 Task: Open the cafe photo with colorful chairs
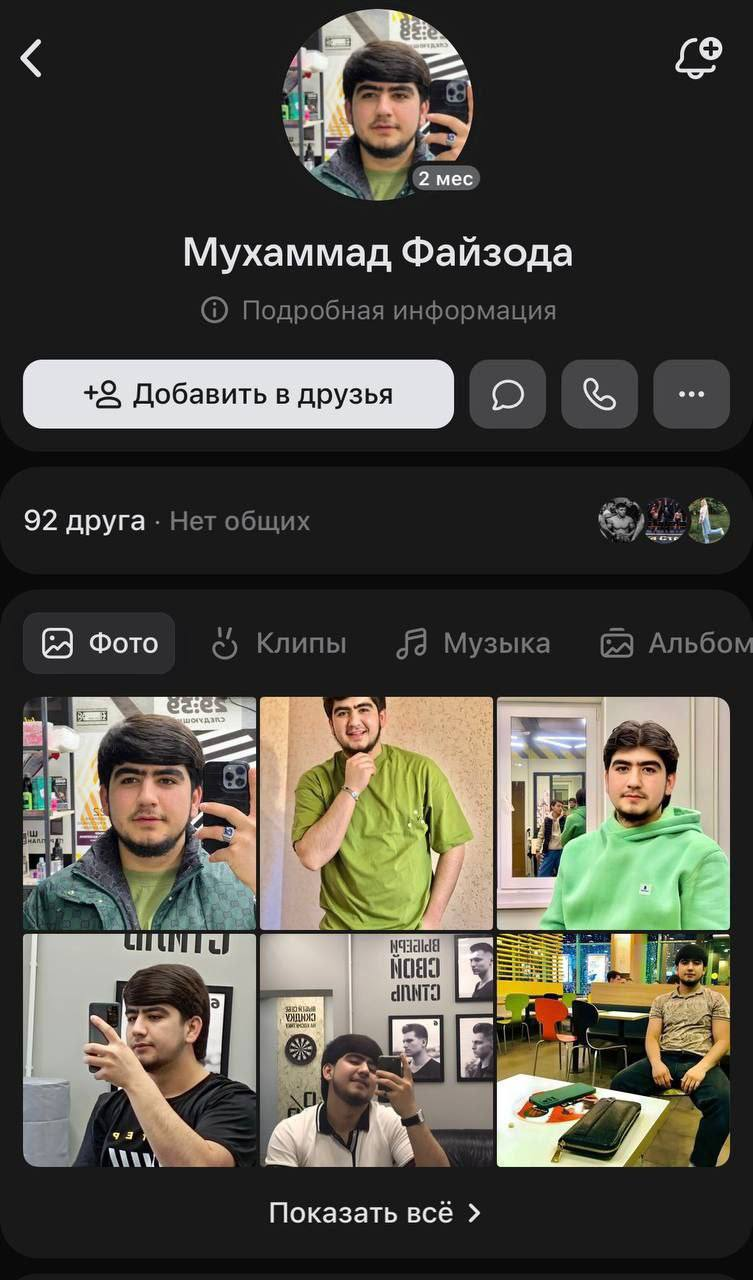[613, 1050]
